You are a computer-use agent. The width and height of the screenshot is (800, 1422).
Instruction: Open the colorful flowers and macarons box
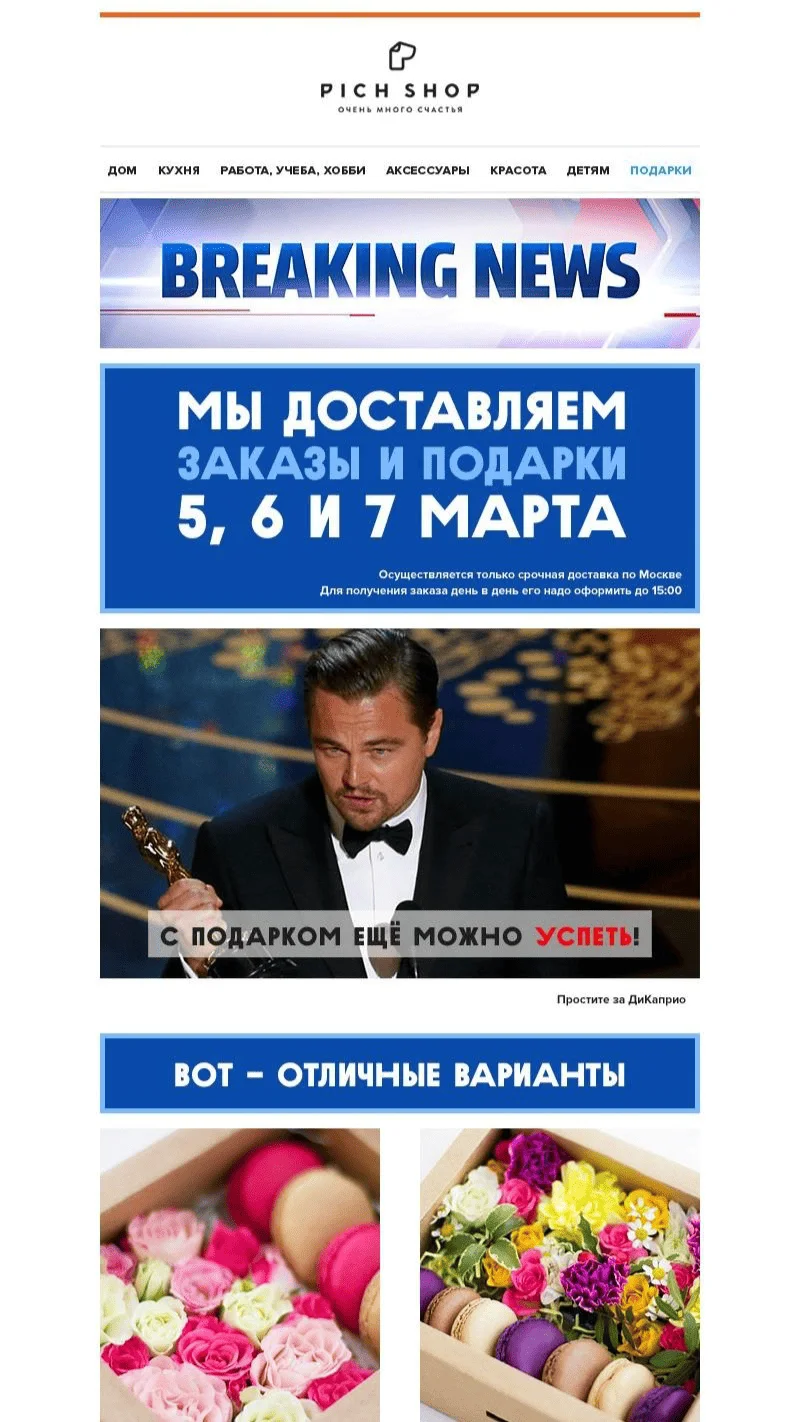(x=560, y=1275)
